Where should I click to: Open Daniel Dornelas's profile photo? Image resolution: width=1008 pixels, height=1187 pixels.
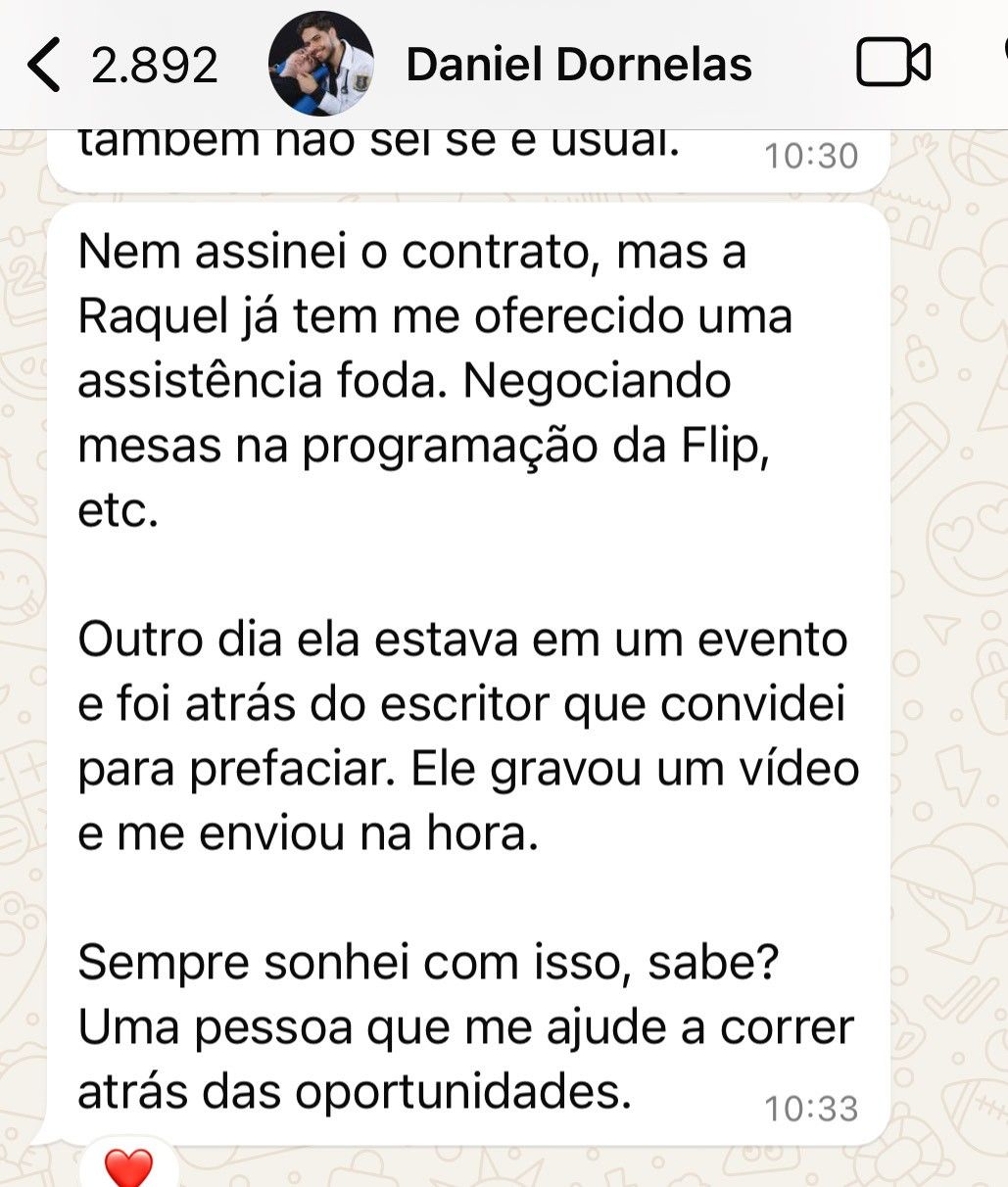point(320,65)
